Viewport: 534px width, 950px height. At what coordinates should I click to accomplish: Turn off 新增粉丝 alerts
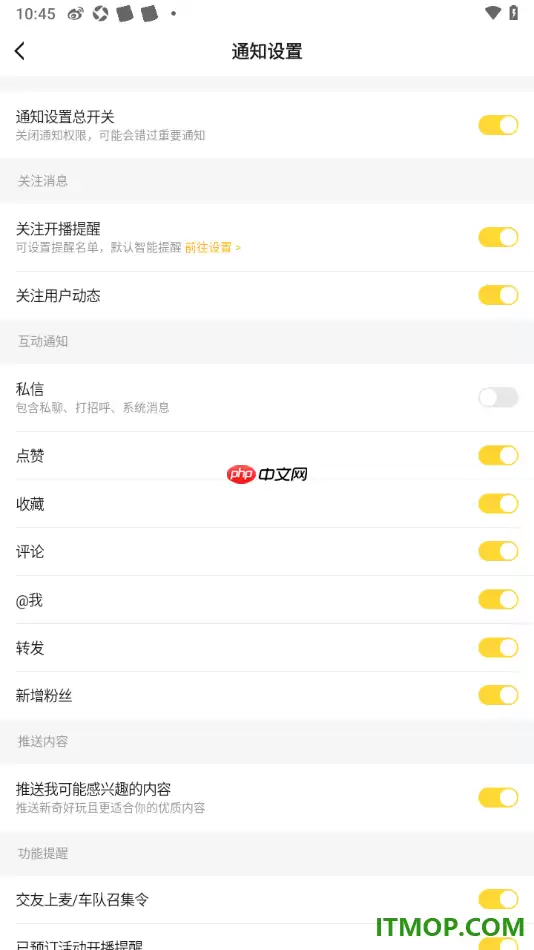[498, 696]
